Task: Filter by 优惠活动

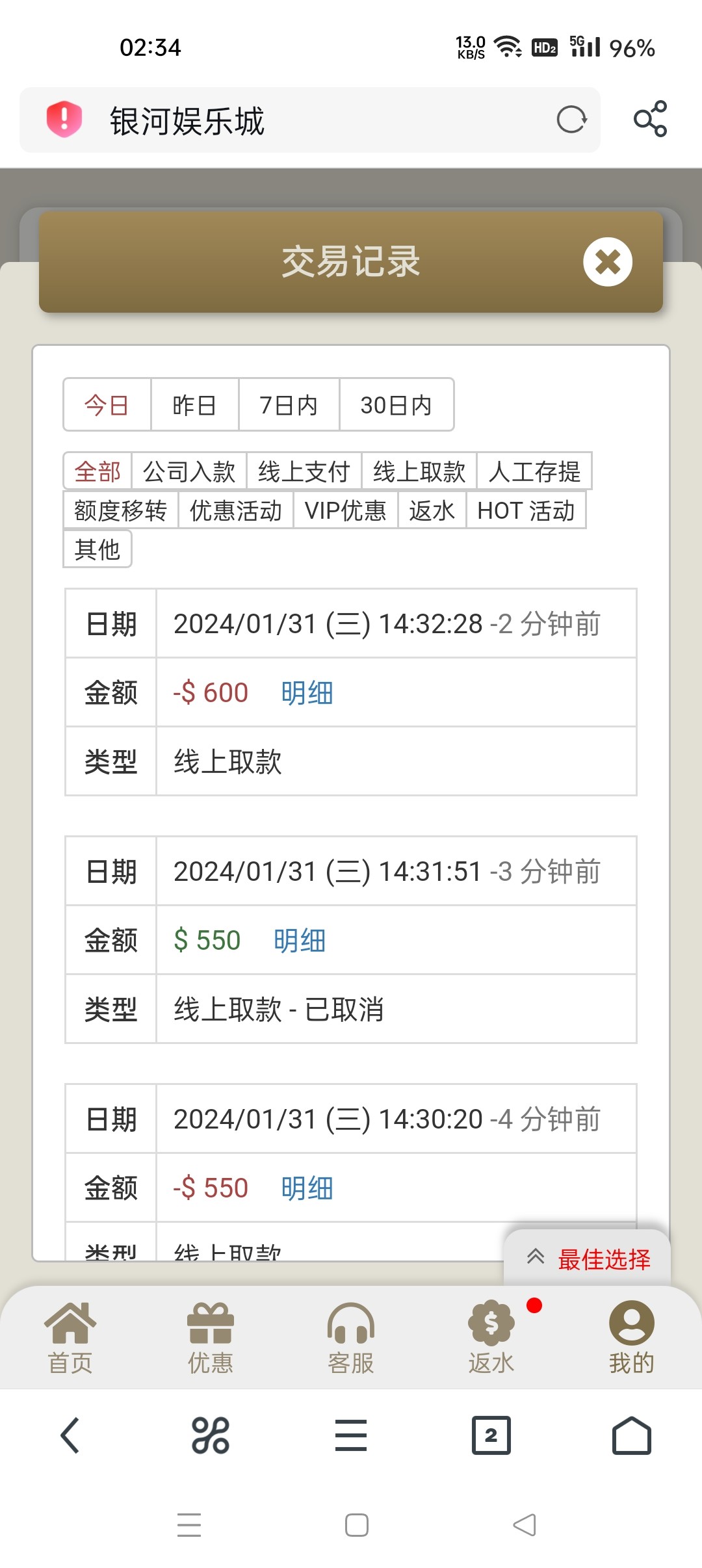Action: click(235, 510)
